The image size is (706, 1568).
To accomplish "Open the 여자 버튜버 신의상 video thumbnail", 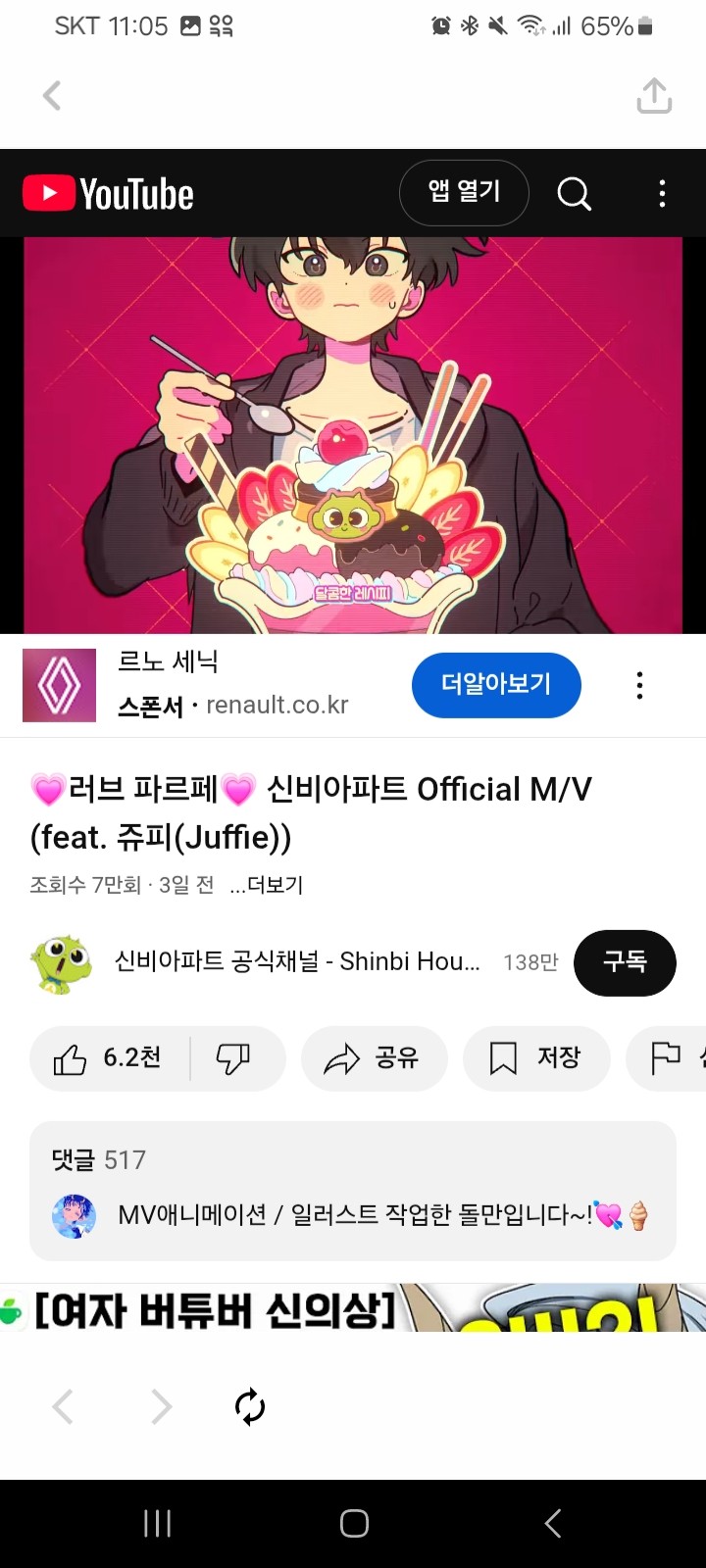I will 353,1308.
